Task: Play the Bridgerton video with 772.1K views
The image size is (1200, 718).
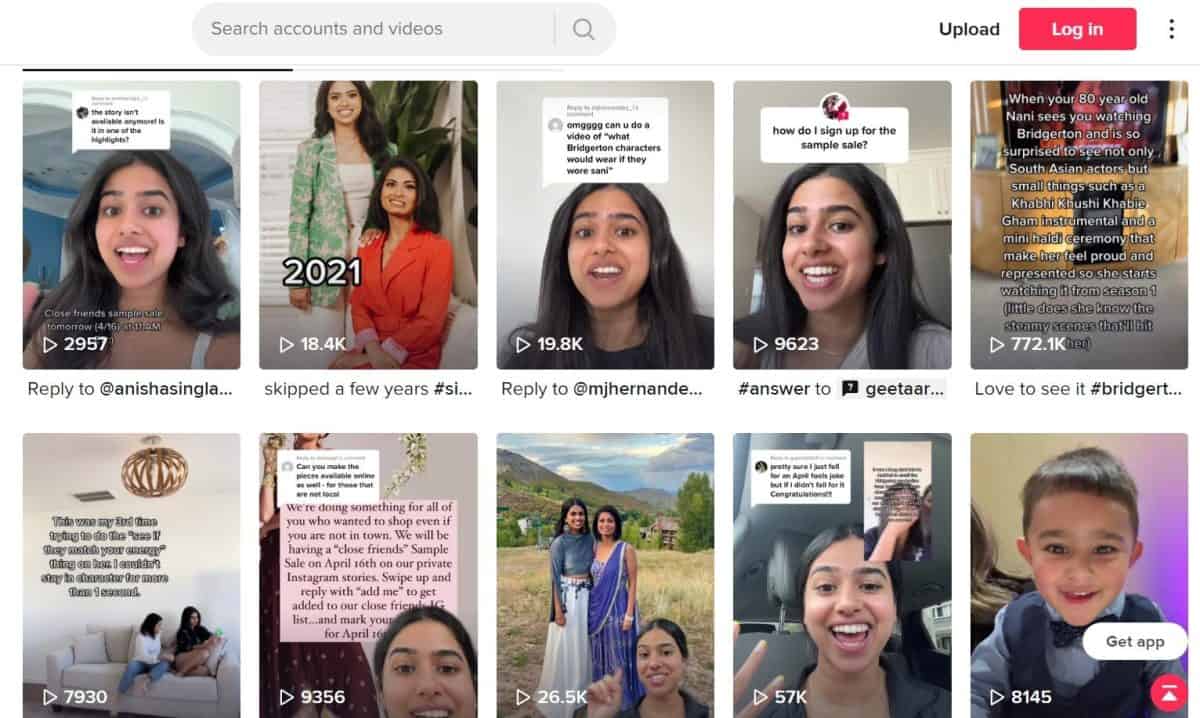Action: click(x=1079, y=225)
